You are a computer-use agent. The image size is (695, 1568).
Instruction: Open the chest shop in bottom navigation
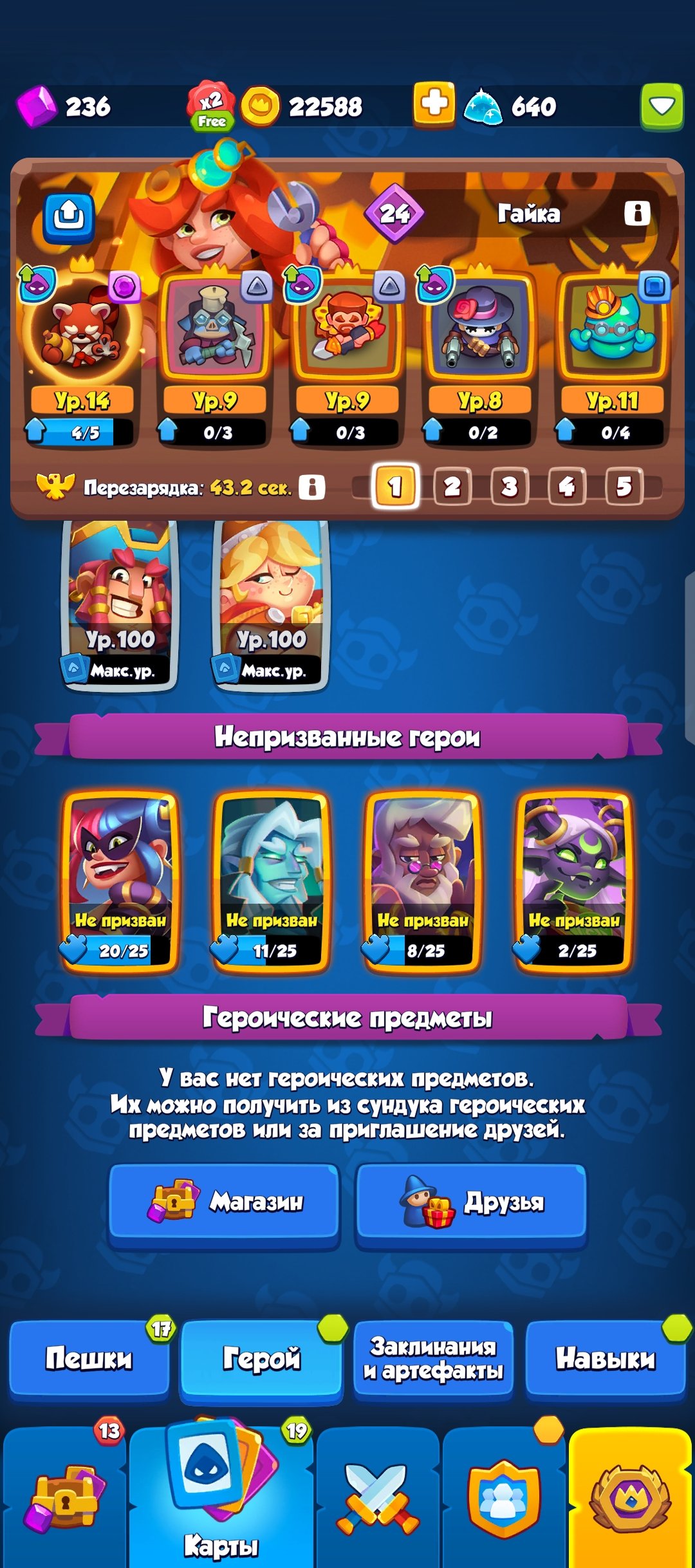[64, 1500]
